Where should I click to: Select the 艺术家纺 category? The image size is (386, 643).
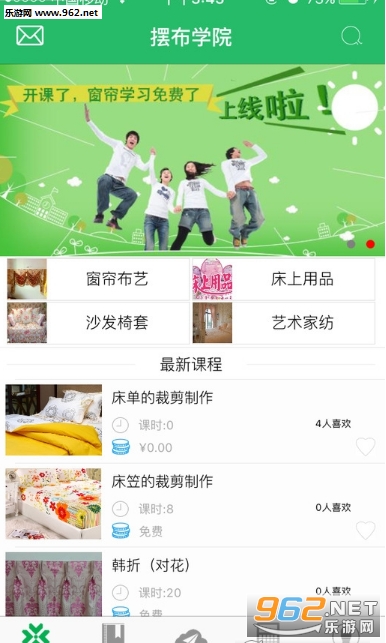(x=283, y=323)
